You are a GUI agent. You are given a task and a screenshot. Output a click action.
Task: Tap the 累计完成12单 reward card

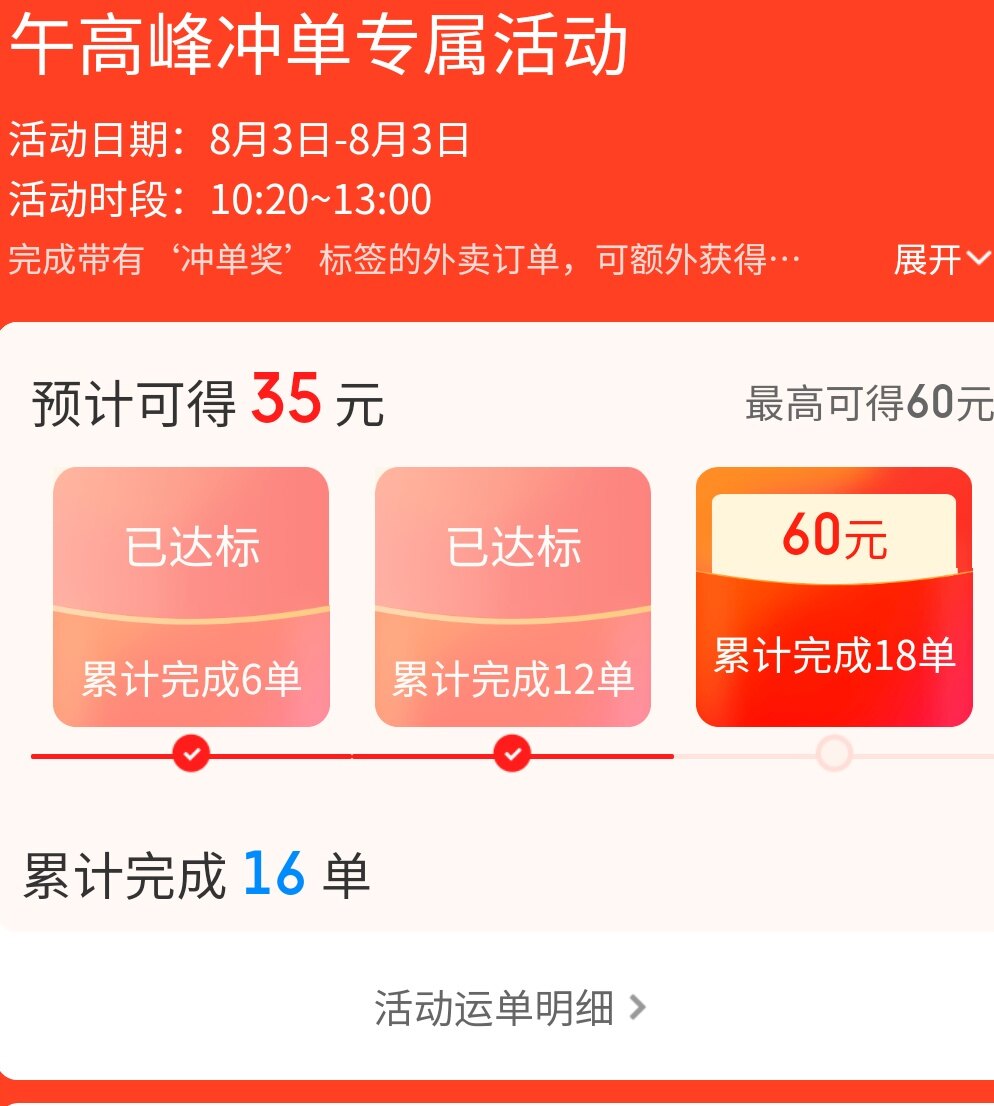pos(513,597)
